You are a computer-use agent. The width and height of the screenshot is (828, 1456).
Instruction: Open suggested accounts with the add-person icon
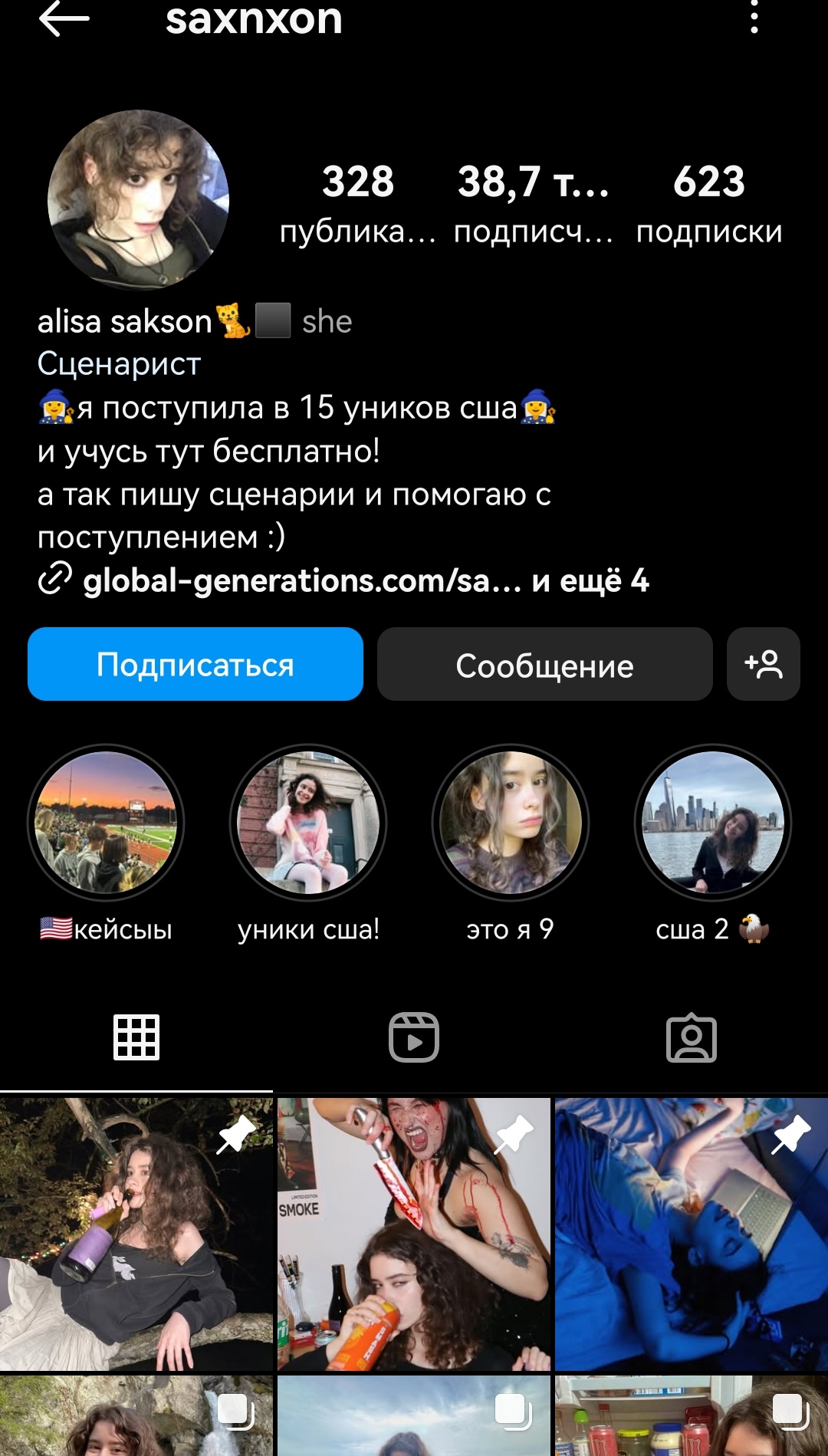(763, 664)
